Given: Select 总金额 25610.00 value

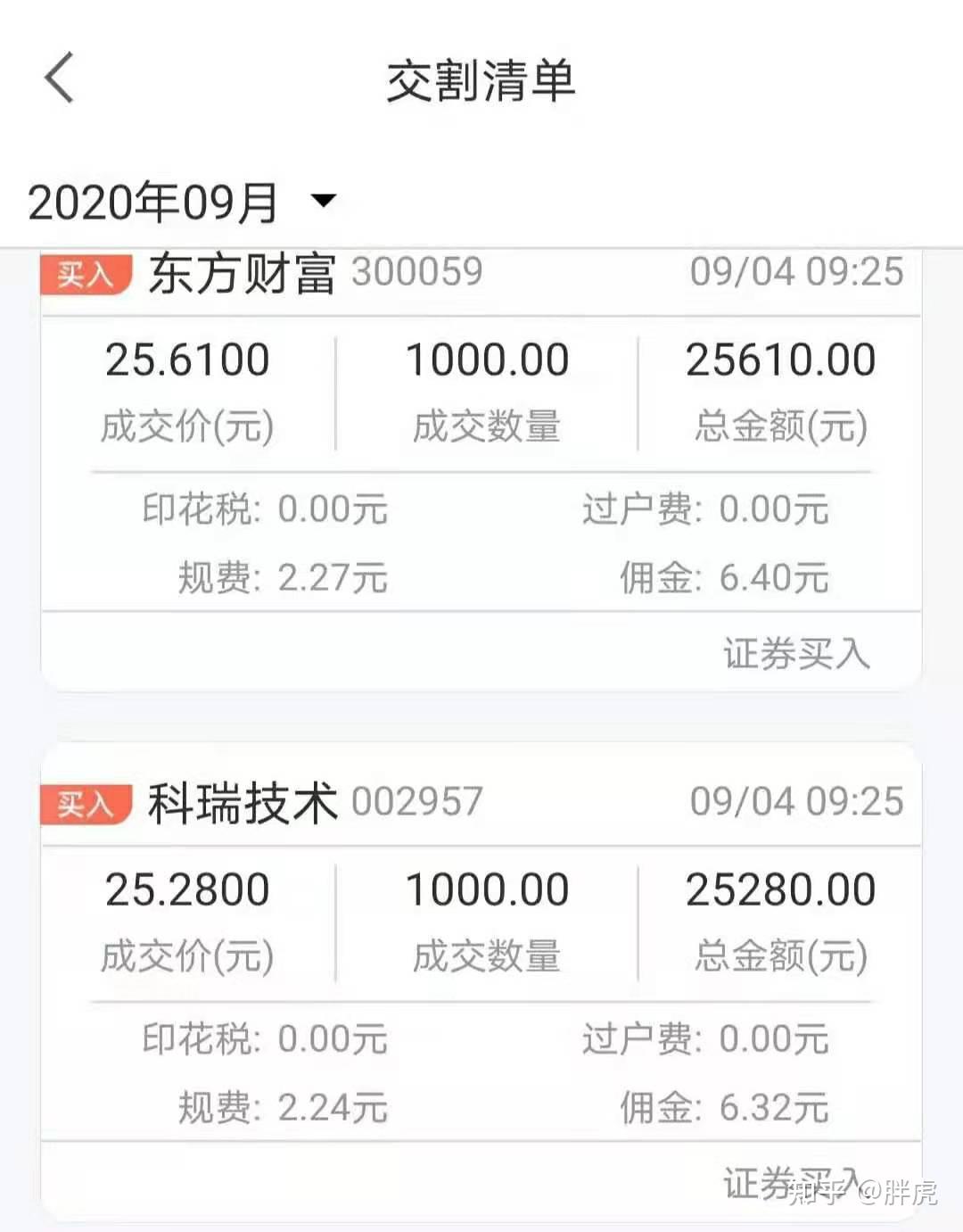Looking at the screenshot, I should click(x=782, y=360).
